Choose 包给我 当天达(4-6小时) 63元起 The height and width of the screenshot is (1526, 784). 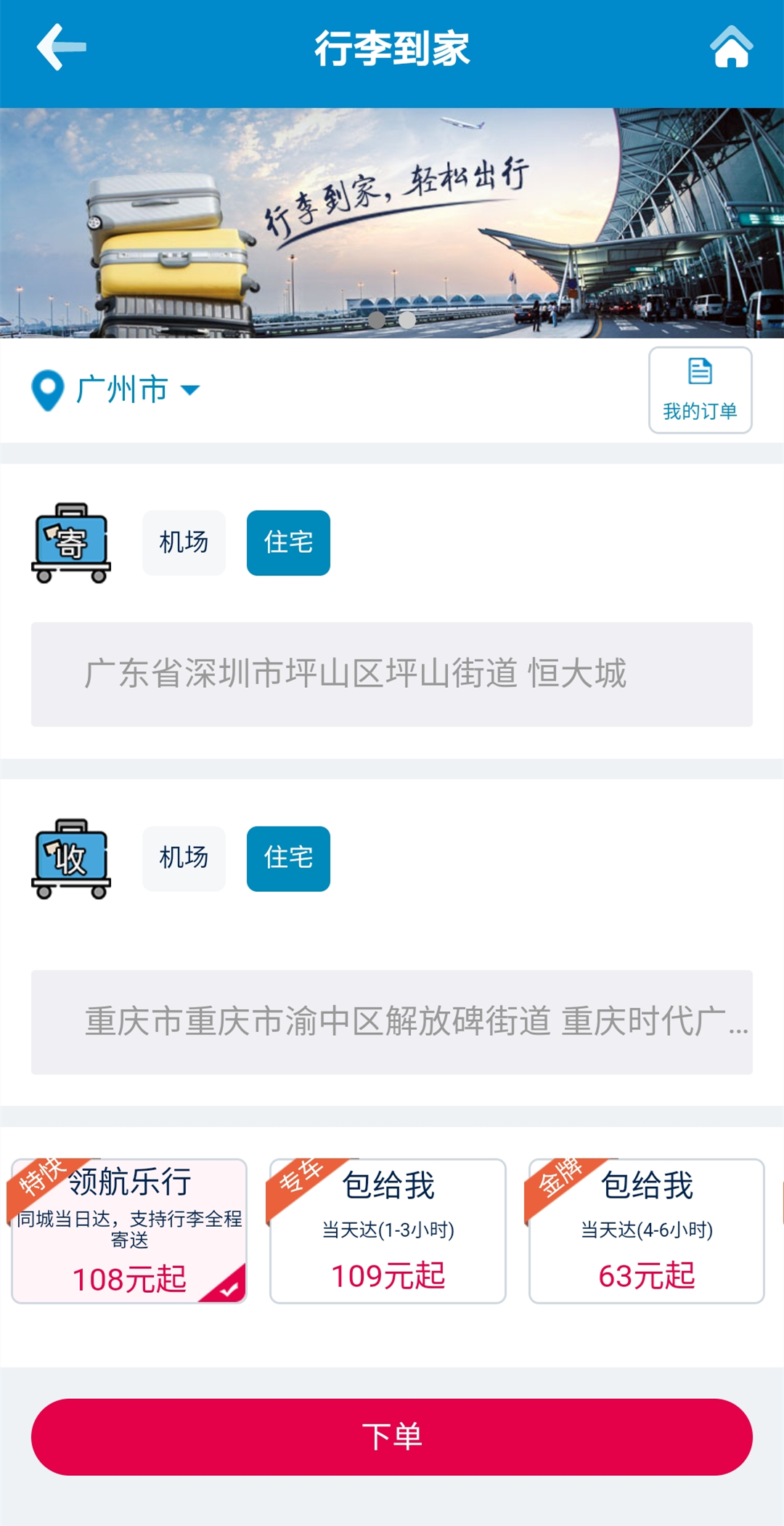tap(646, 1230)
